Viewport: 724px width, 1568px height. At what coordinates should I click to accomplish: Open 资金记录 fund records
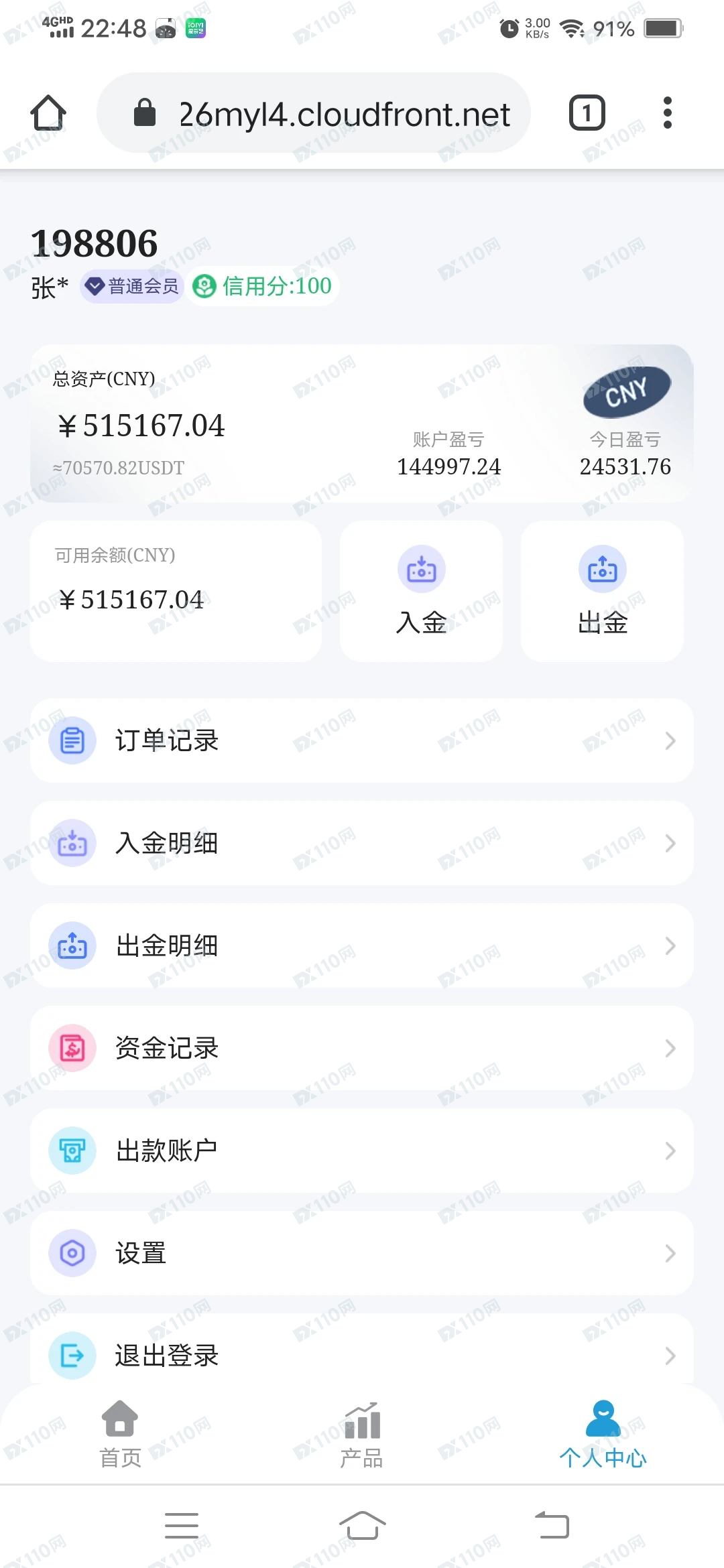[x=362, y=1048]
